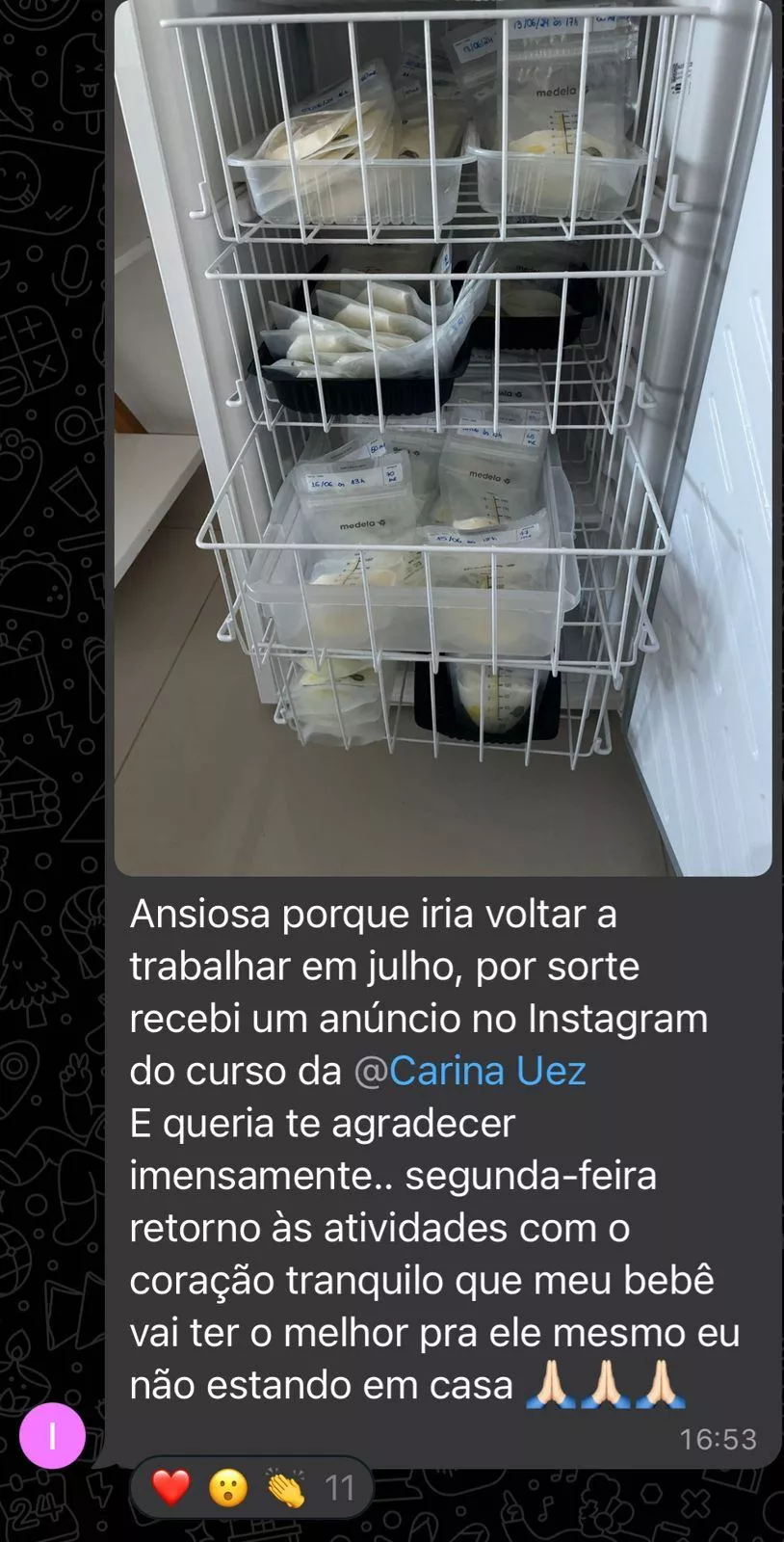The image size is (784, 1542).
Task: View the reactions on this message
Action: tap(252, 1489)
